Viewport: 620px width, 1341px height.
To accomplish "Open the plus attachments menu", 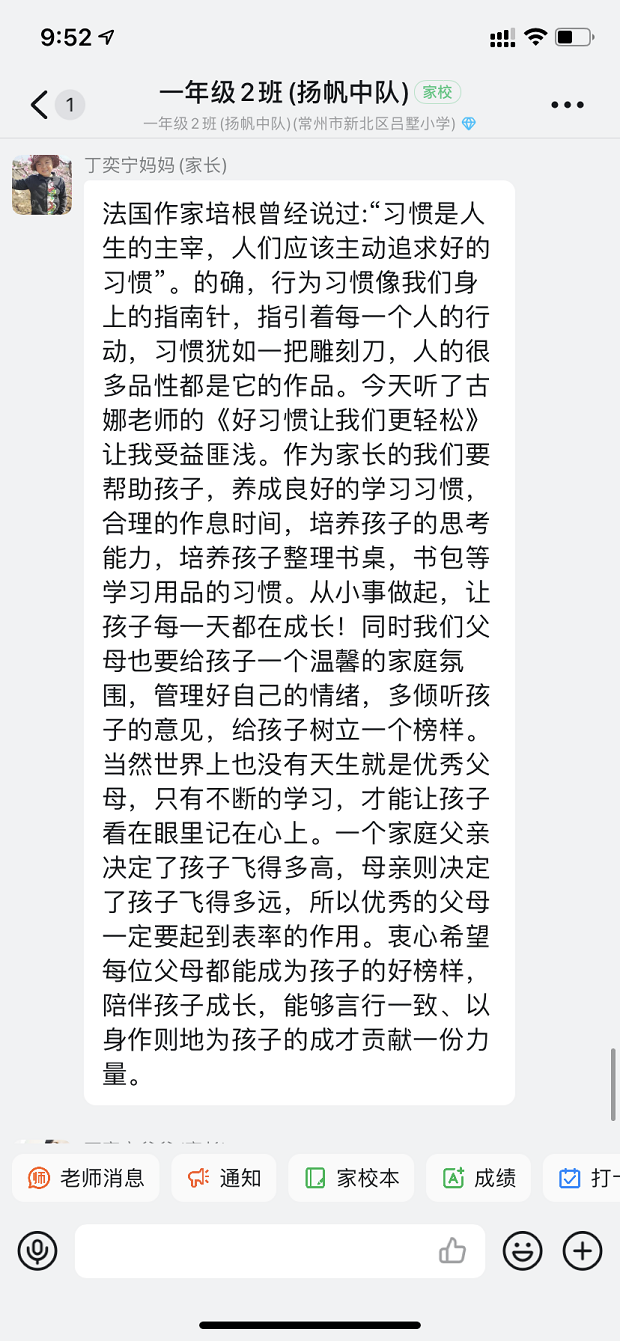I will [582, 1251].
